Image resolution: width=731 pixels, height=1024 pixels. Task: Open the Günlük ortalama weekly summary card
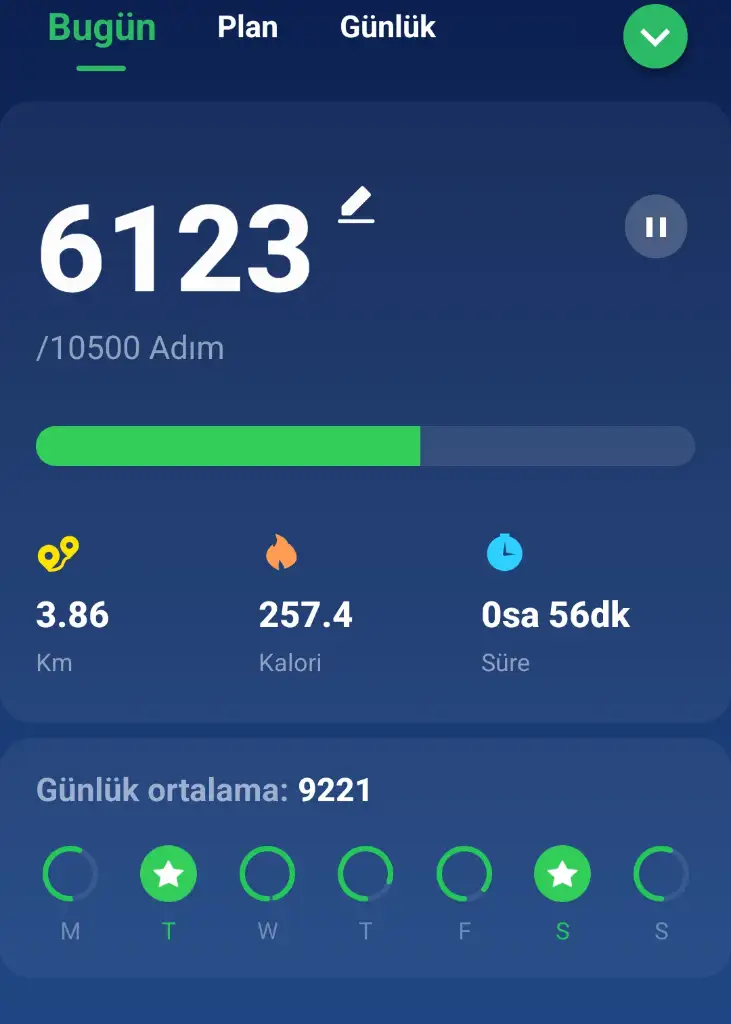coord(365,857)
